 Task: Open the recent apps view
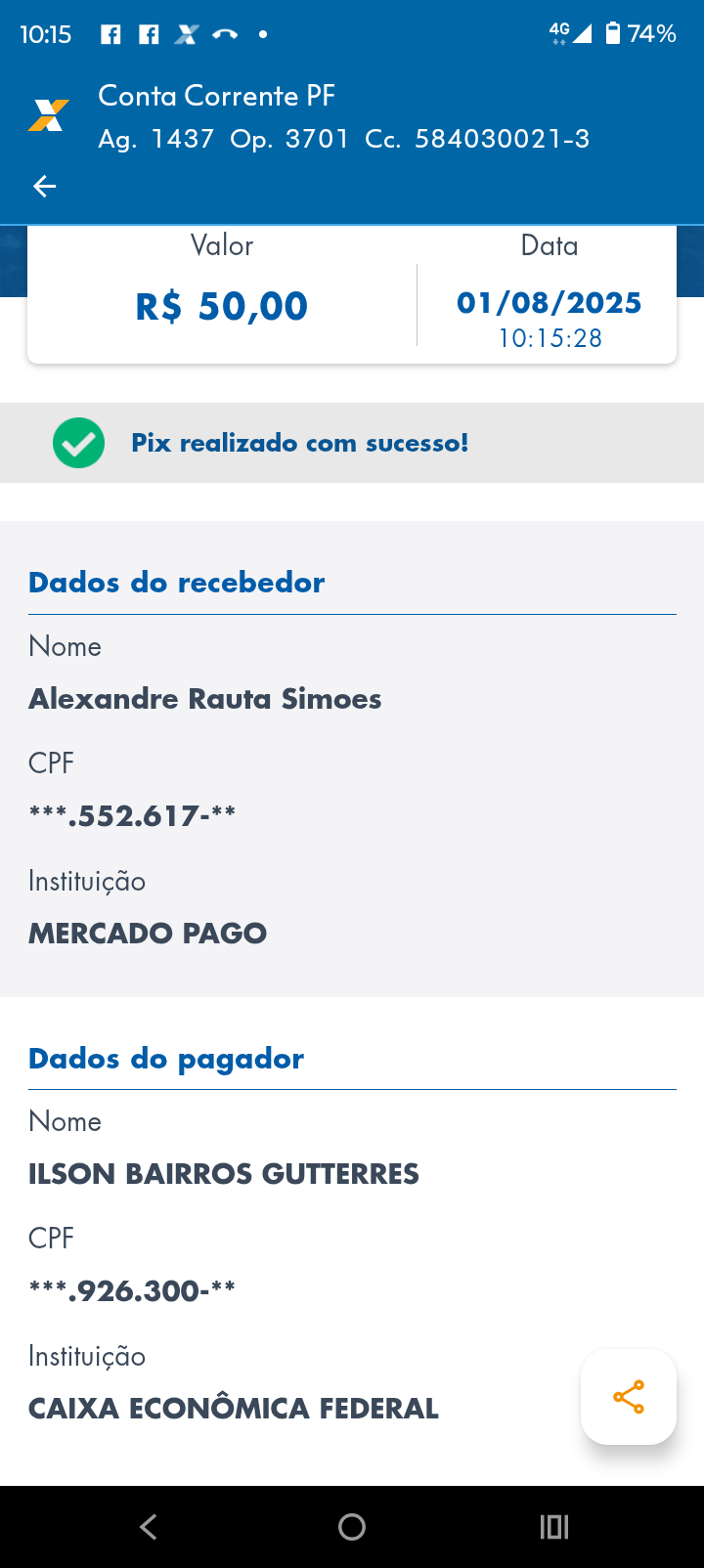[554, 1527]
